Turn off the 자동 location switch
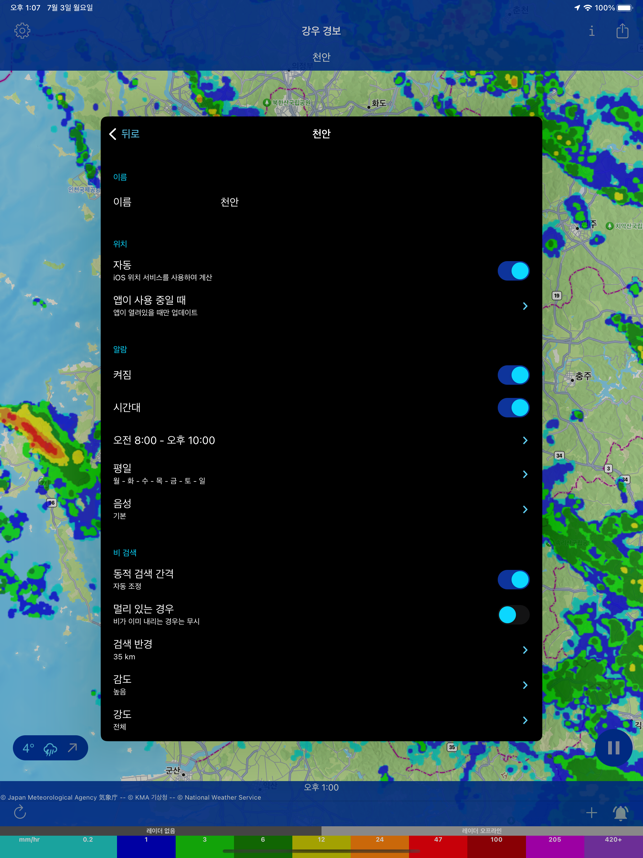 [513, 271]
